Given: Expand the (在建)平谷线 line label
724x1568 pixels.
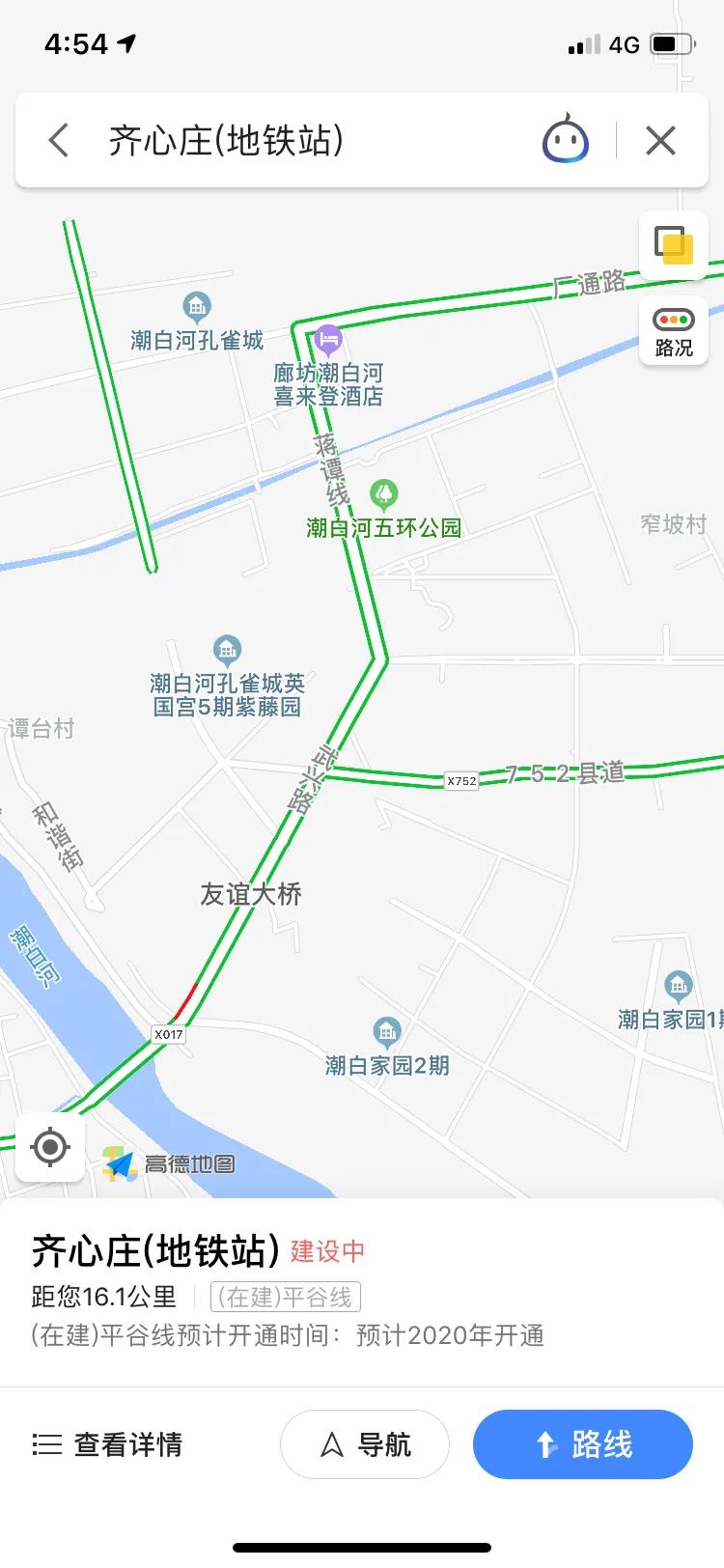Looking at the screenshot, I should pos(285,1298).
